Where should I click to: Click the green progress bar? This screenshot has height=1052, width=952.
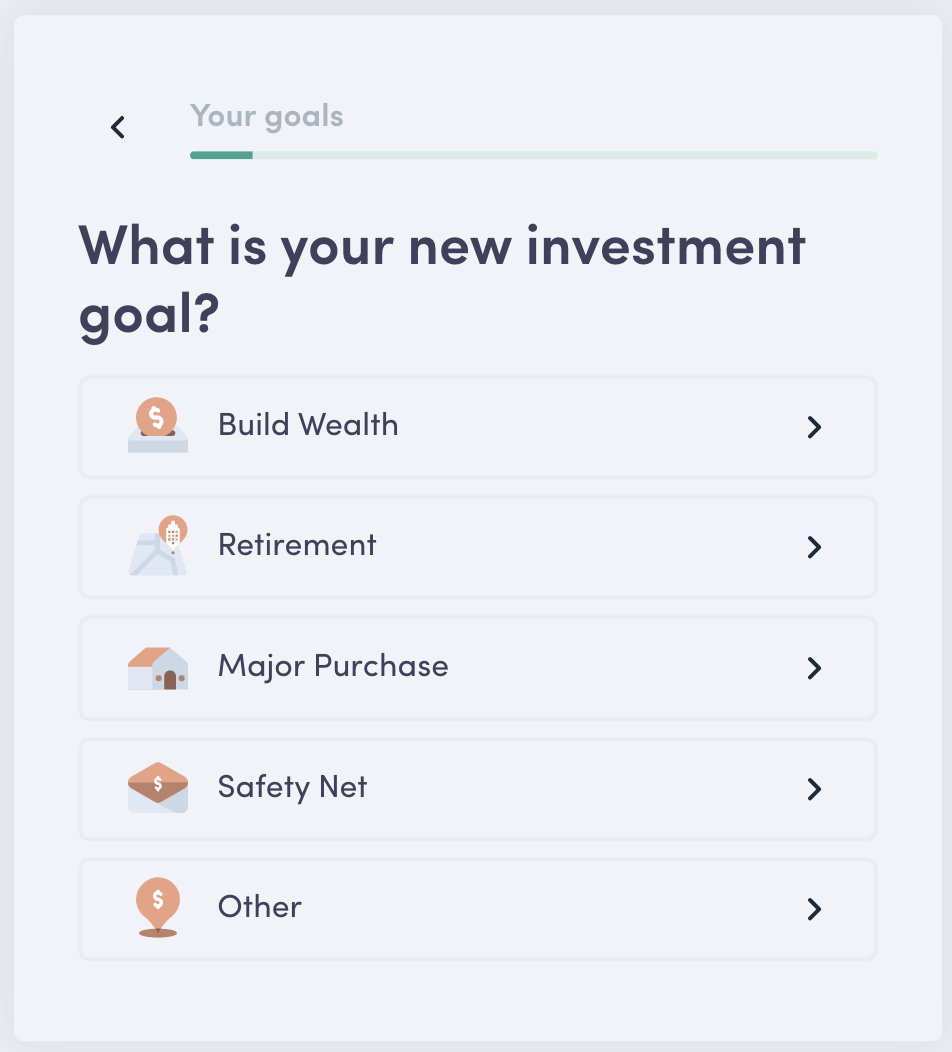point(221,155)
